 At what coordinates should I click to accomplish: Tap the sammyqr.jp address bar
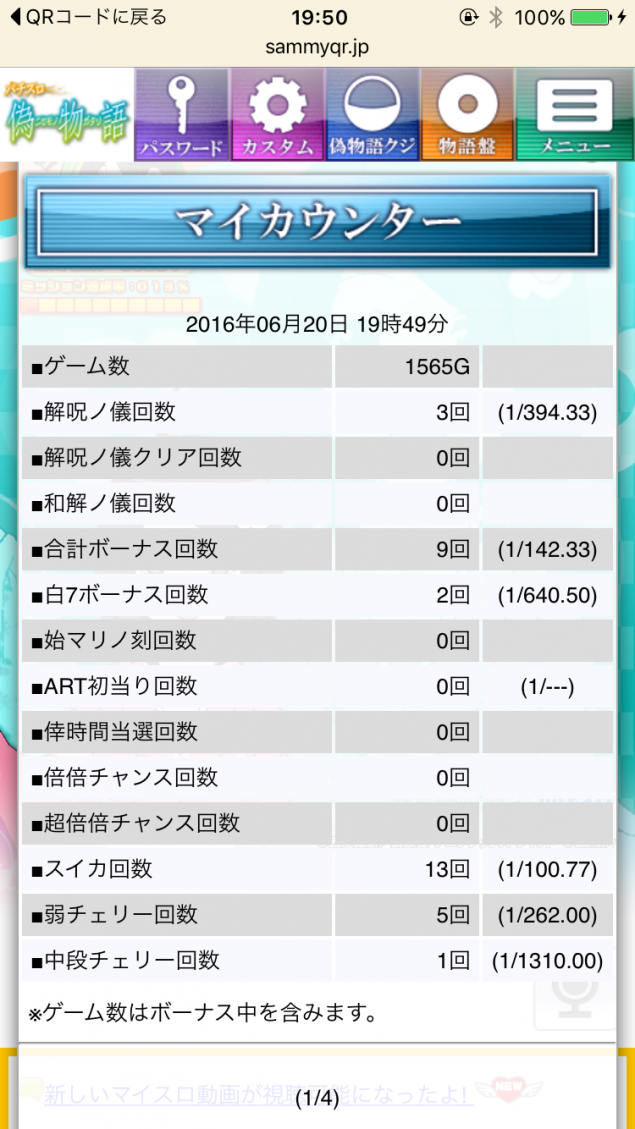317,47
